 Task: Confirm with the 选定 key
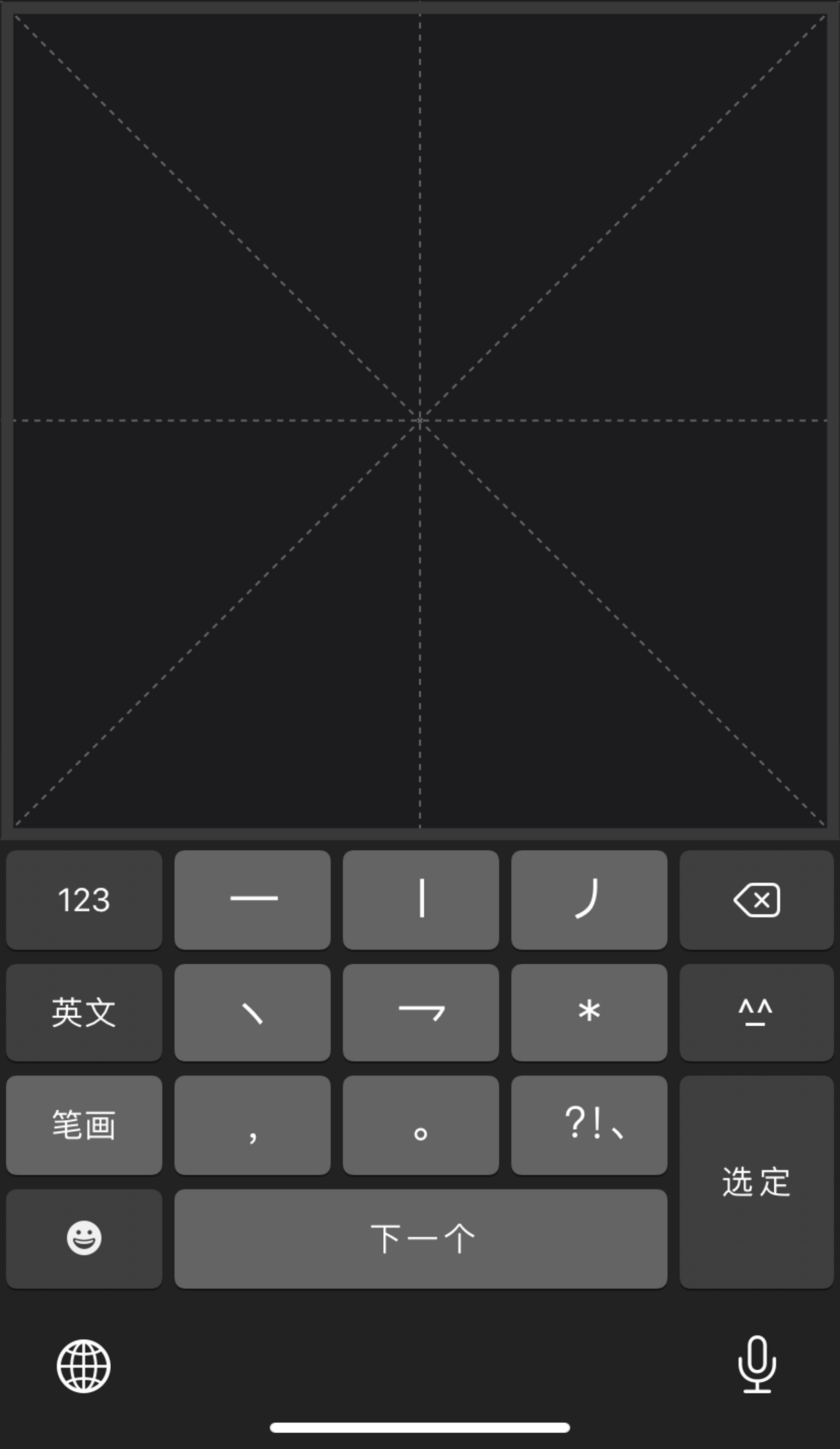pyautogui.click(x=756, y=1182)
